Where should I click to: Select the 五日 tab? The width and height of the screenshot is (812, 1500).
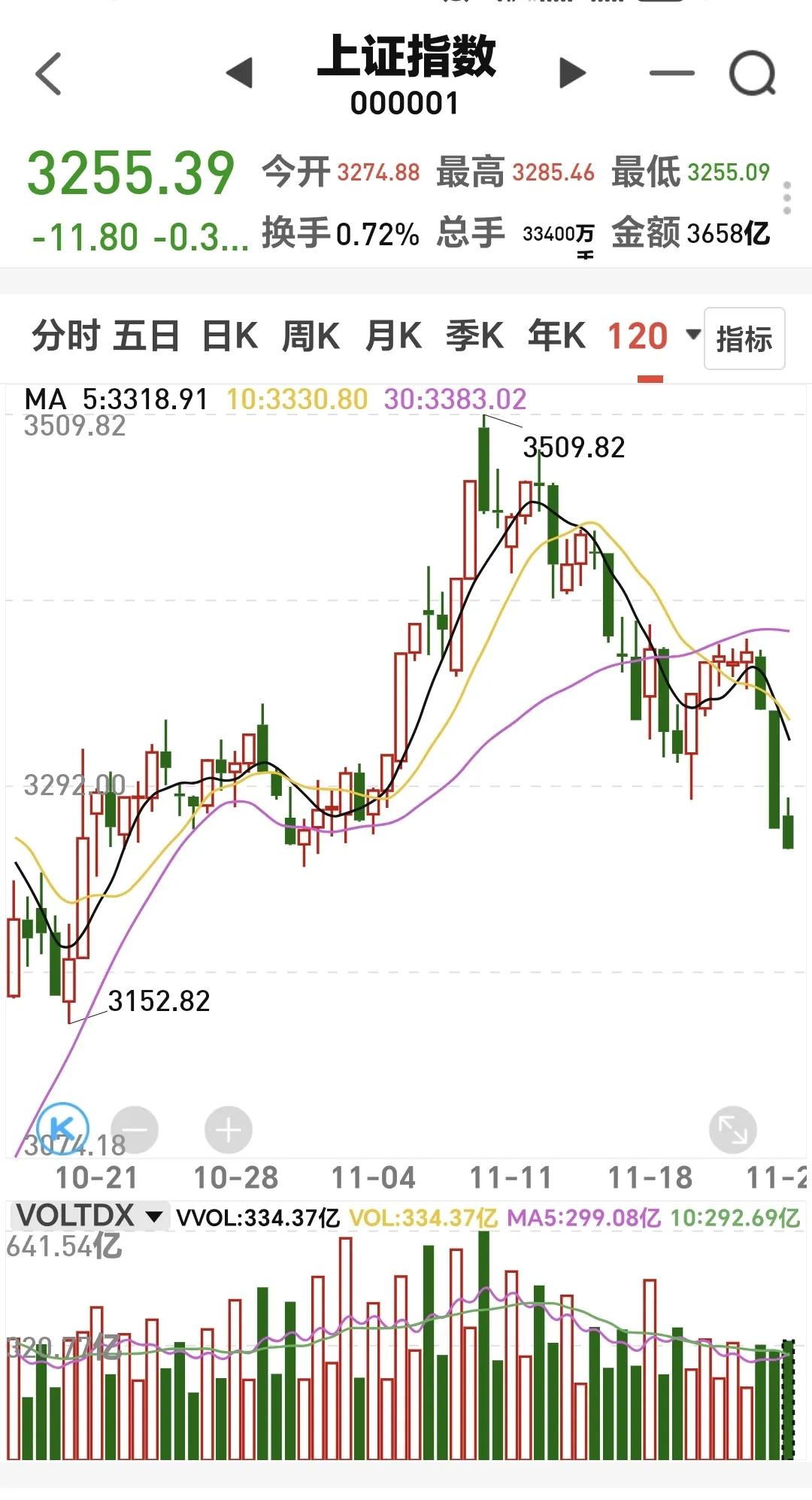147,336
